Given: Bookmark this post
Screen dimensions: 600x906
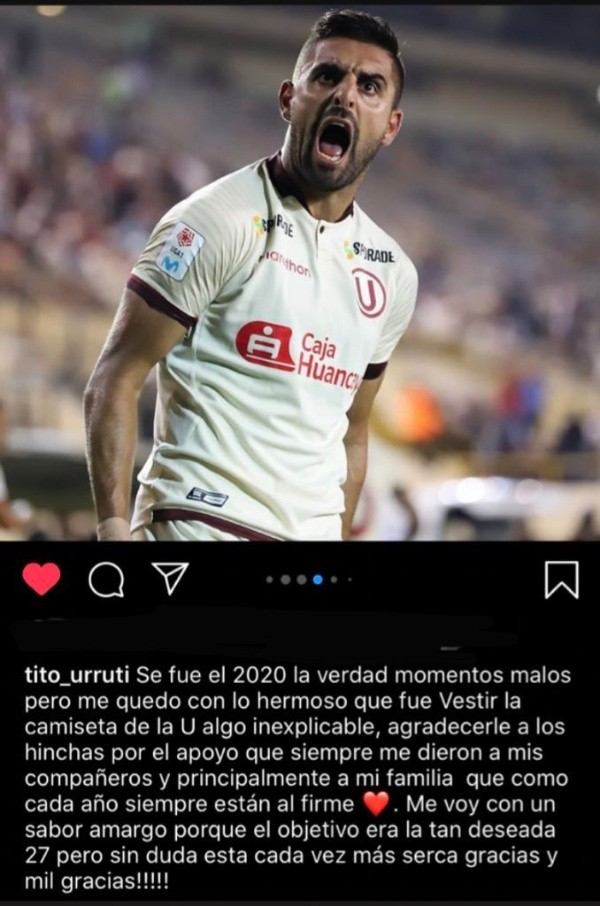Looking at the screenshot, I should (x=561, y=579).
